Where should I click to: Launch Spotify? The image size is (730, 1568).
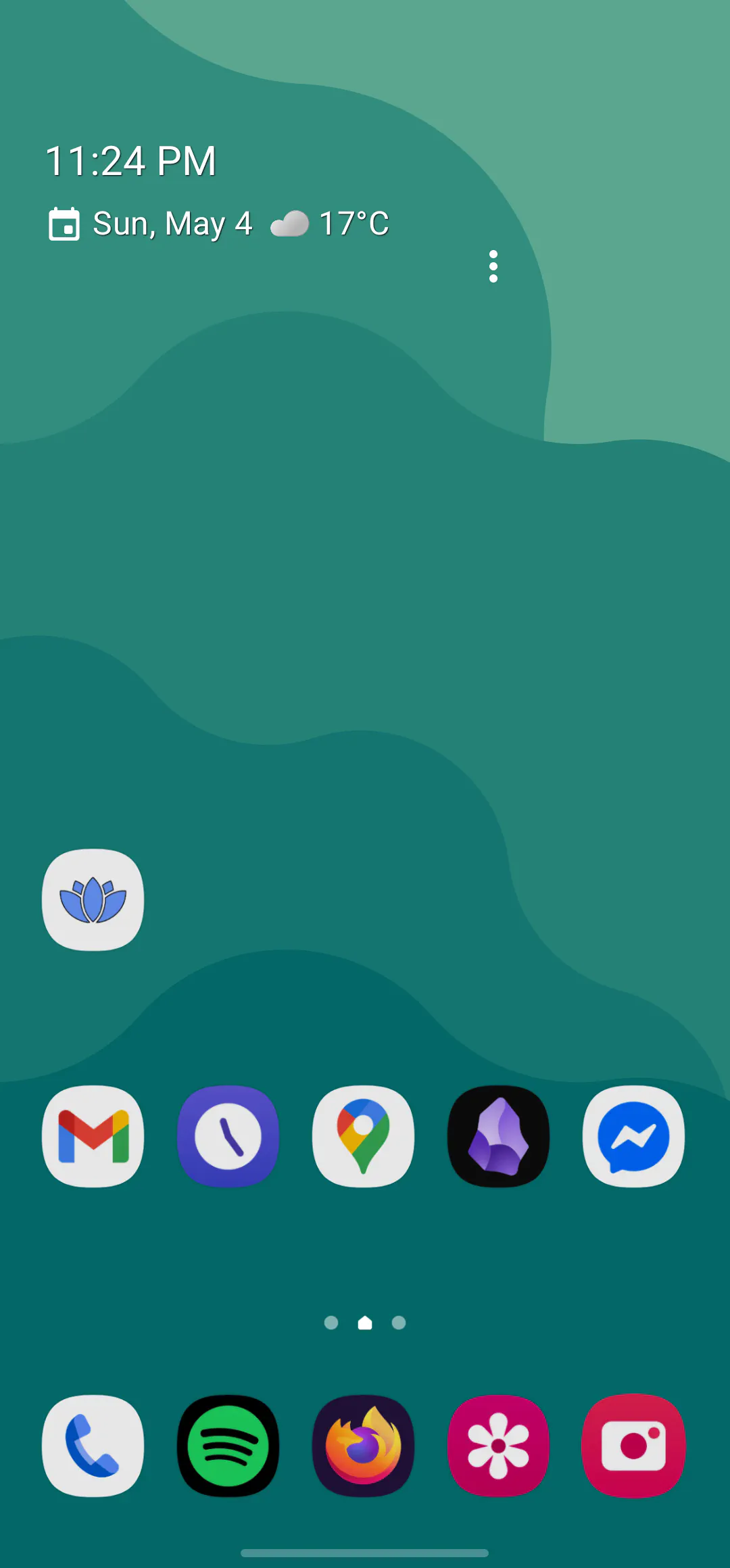click(228, 1446)
